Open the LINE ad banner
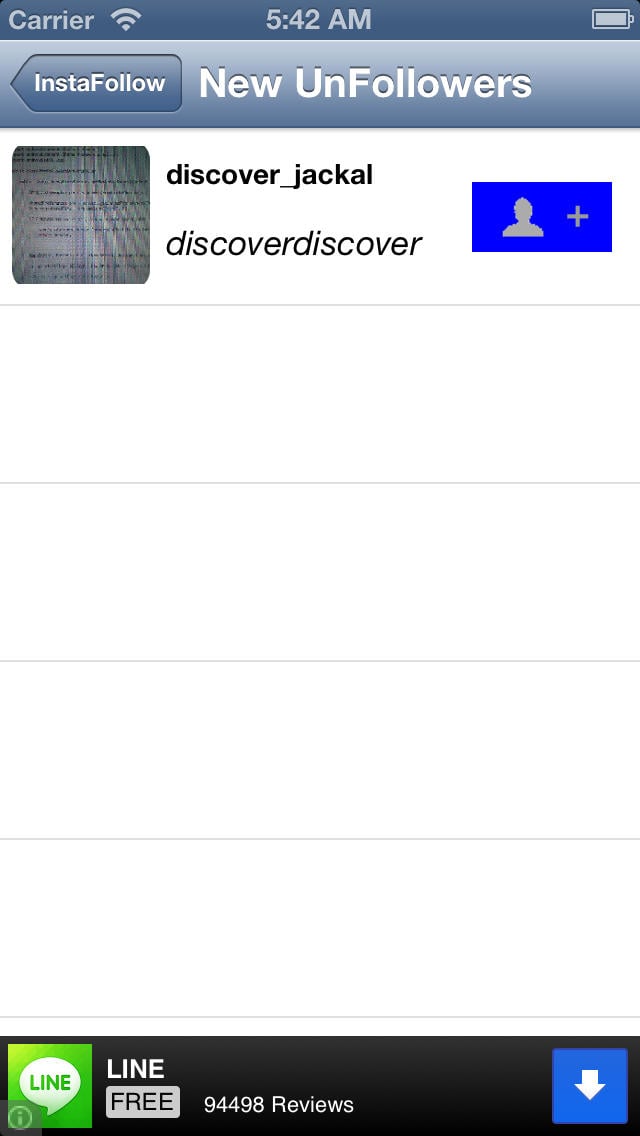This screenshot has width=640, height=1136. pos(320,1086)
